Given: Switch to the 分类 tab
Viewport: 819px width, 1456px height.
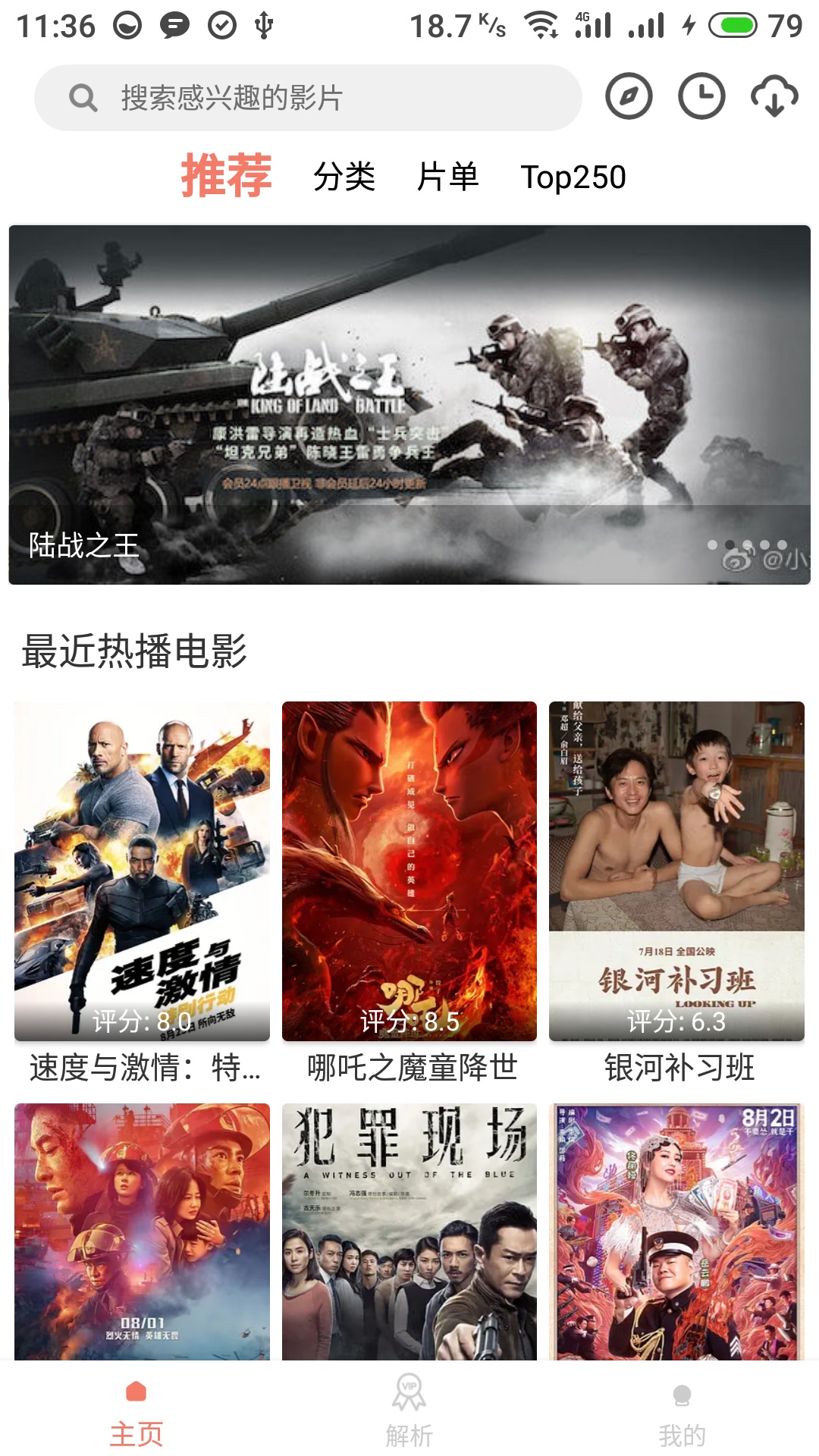Looking at the screenshot, I should click(344, 177).
